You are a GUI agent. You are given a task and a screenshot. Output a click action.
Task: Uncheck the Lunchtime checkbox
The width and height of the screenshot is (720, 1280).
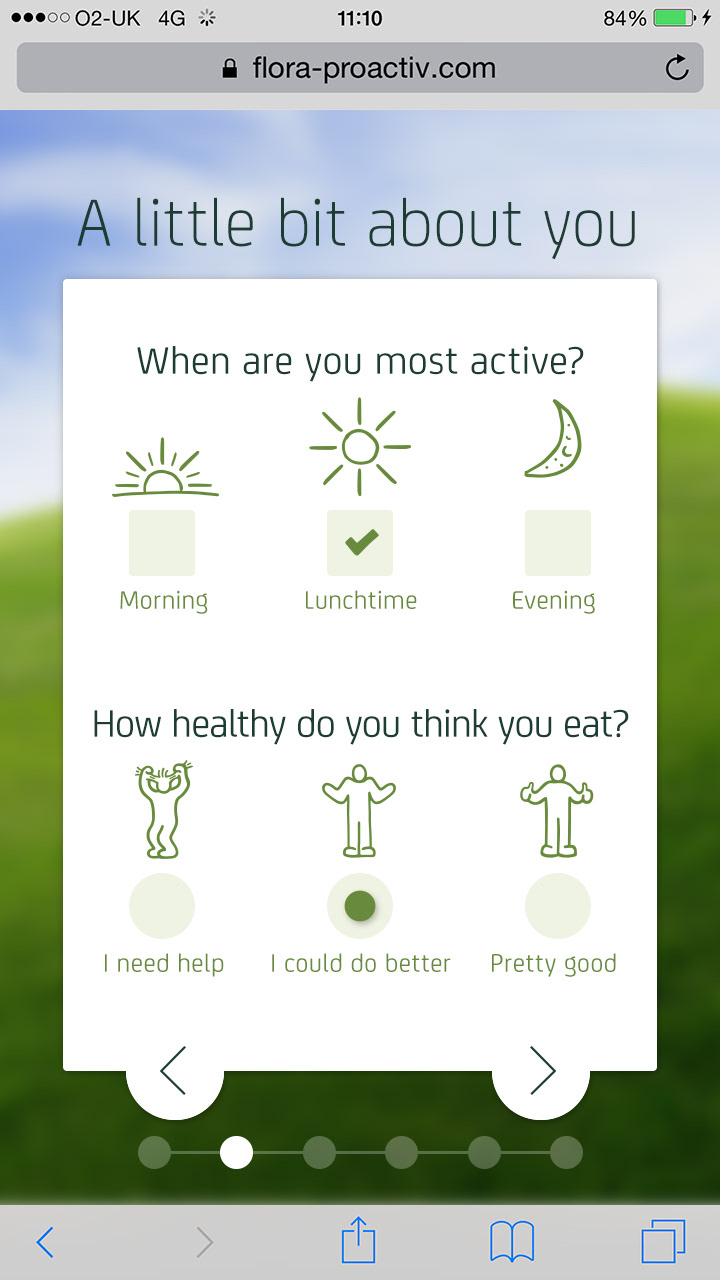click(360, 543)
